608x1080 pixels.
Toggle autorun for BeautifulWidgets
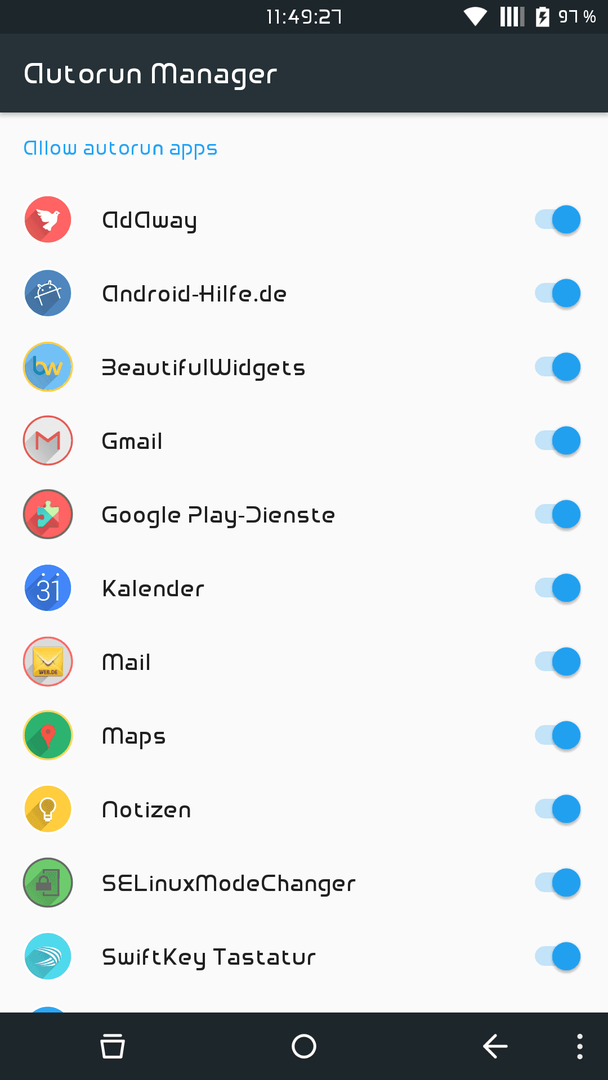558,367
